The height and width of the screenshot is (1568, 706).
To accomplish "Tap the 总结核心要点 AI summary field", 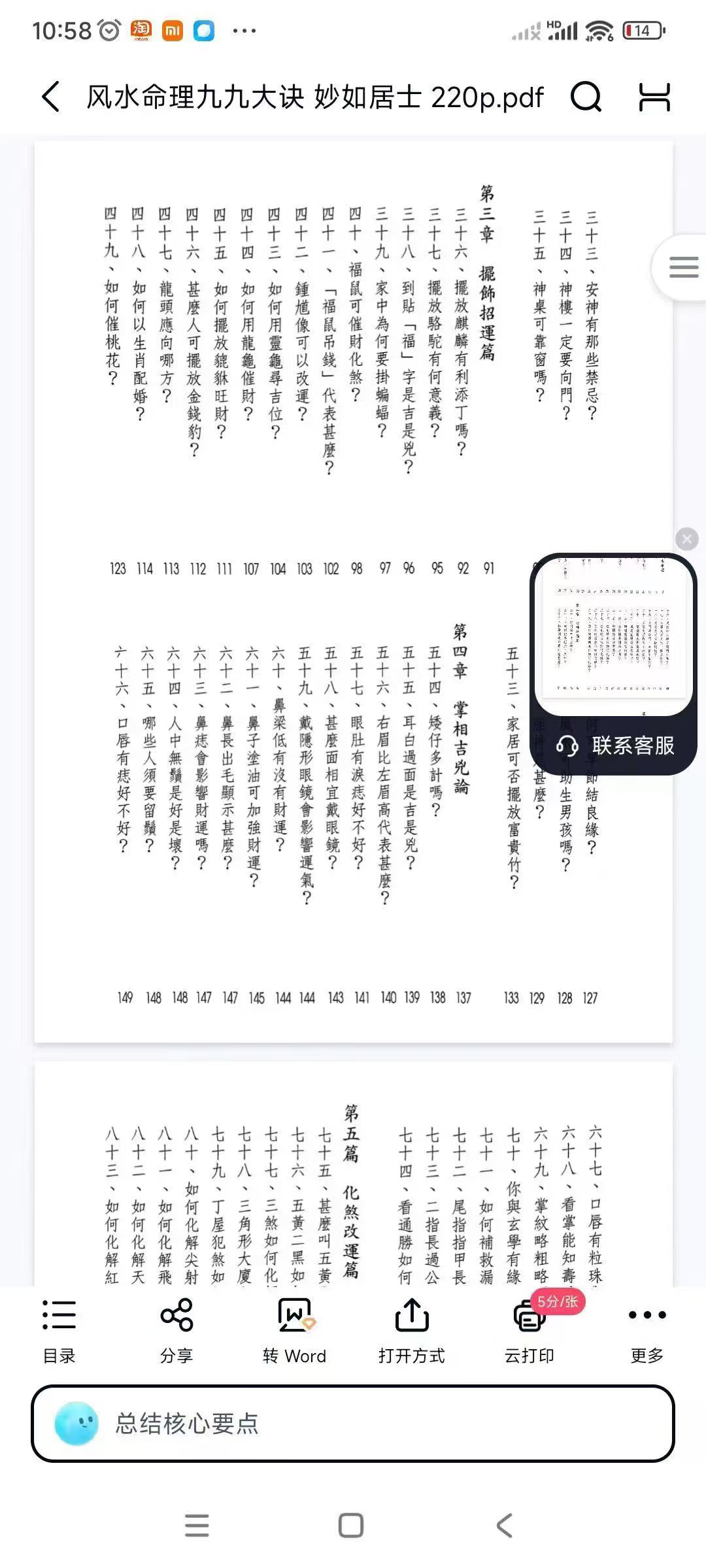I will click(x=353, y=1424).
